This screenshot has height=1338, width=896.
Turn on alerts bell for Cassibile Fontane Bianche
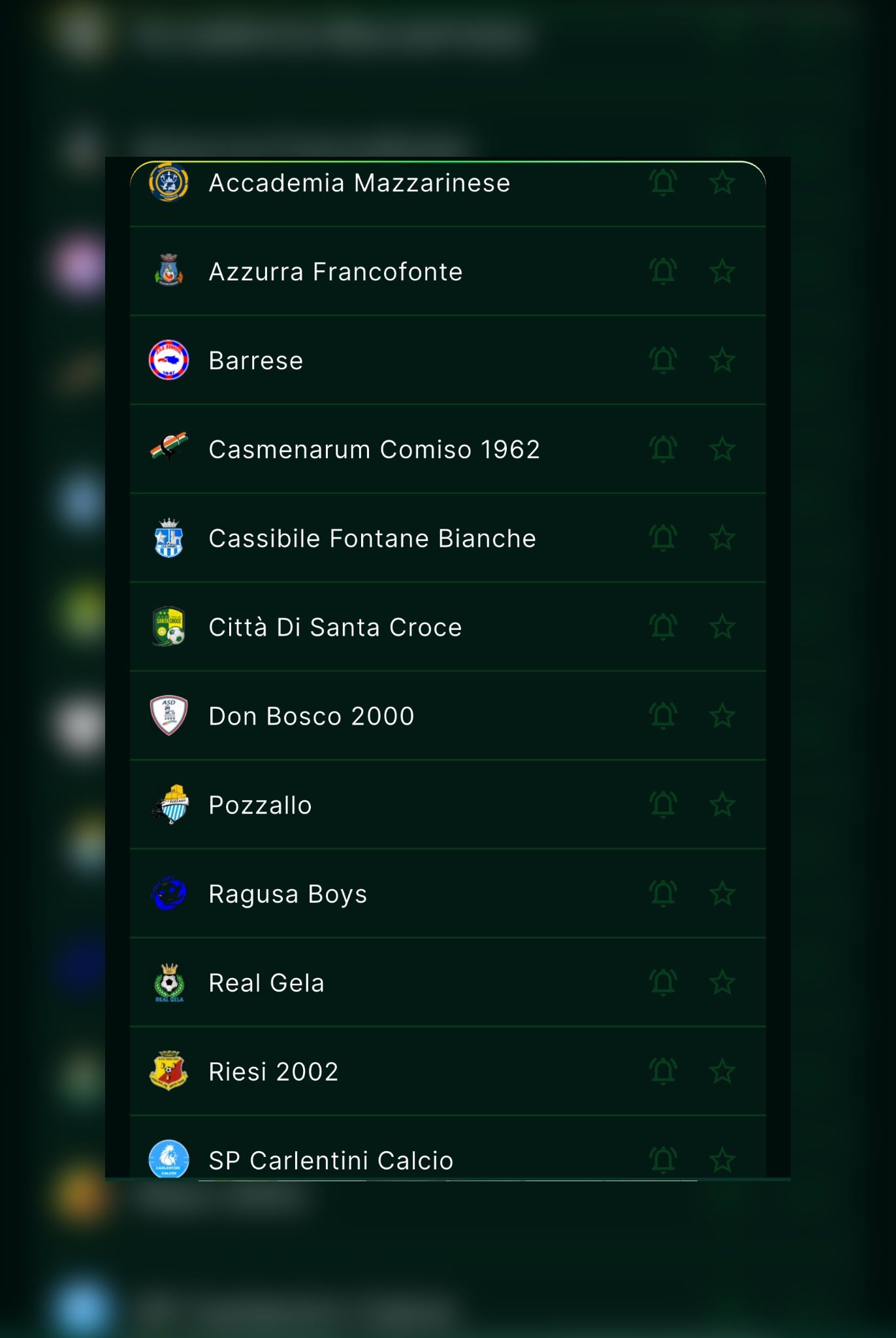click(x=663, y=538)
